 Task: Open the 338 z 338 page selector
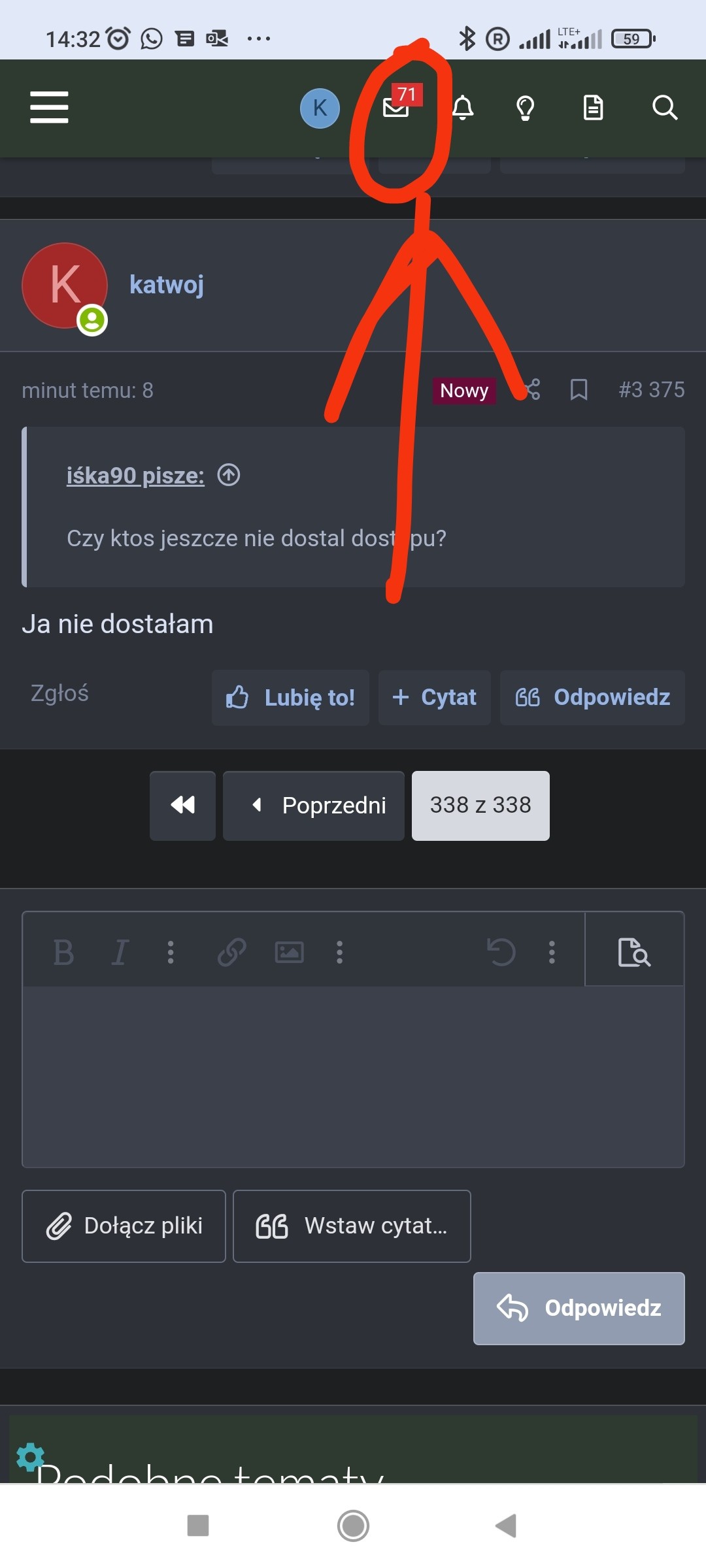[x=480, y=806]
